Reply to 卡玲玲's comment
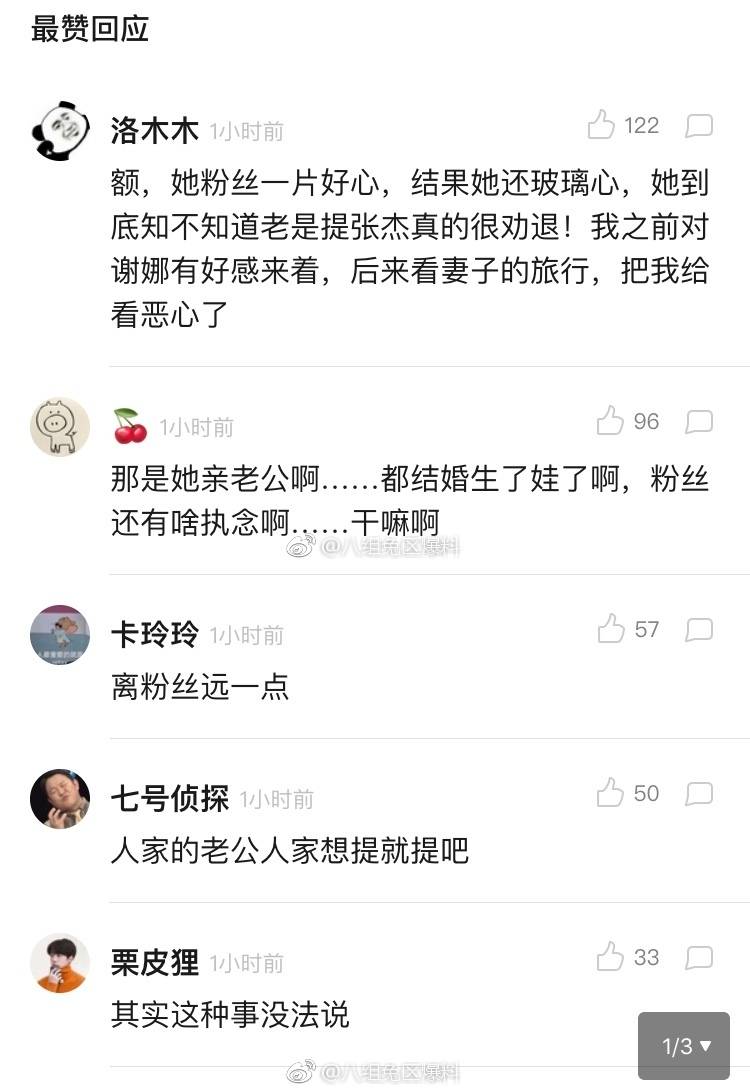750x1092 pixels. [699, 629]
